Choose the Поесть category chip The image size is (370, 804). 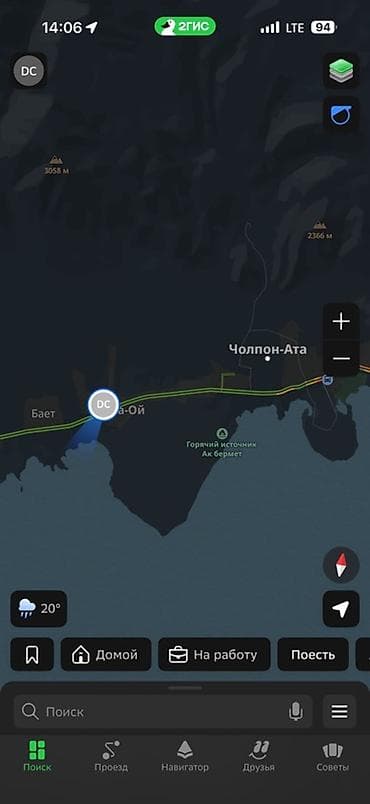click(x=313, y=654)
